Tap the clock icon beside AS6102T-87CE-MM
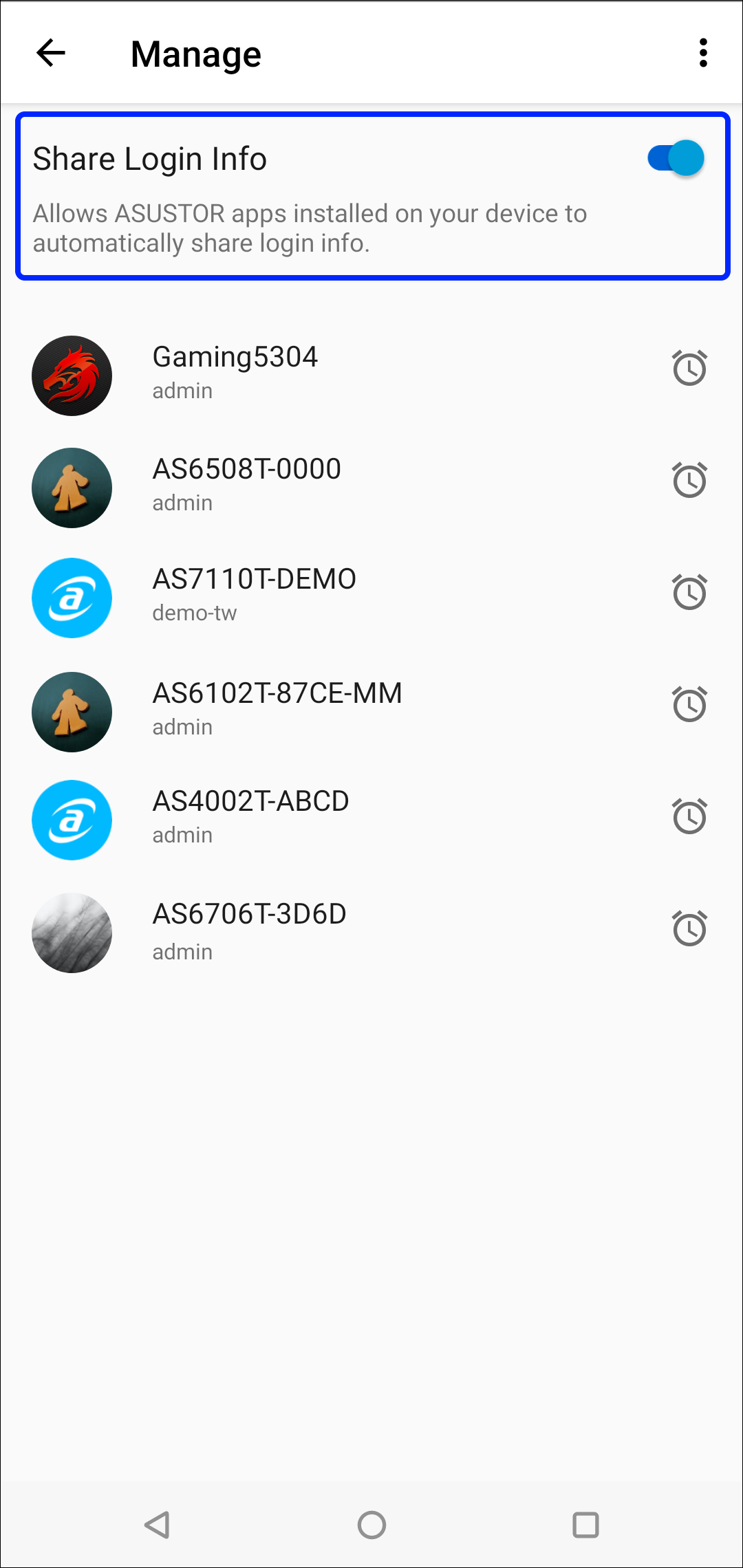Image resolution: width=743 pixels, height=1568 pixels. point(689,704)
